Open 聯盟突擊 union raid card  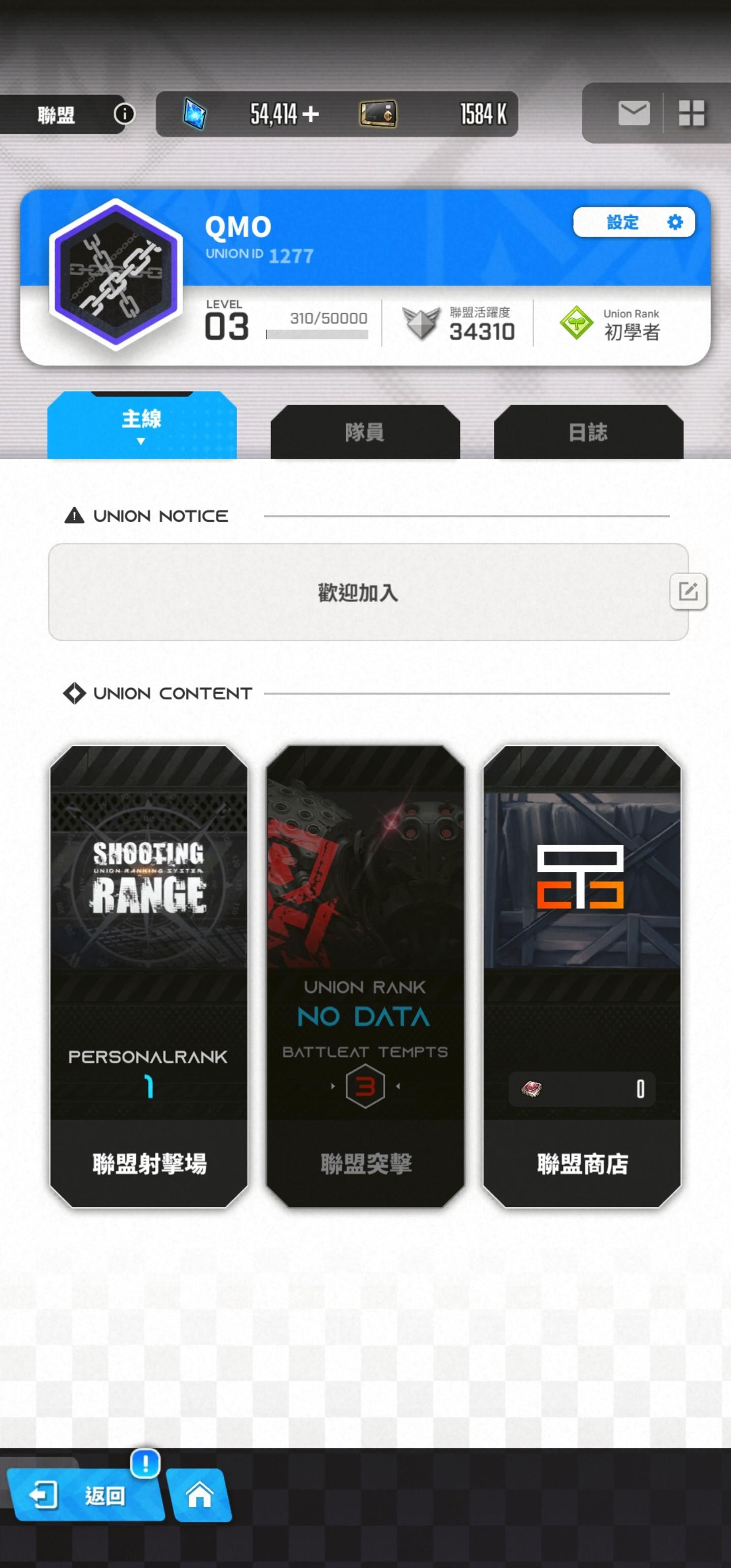coord(365,976)
